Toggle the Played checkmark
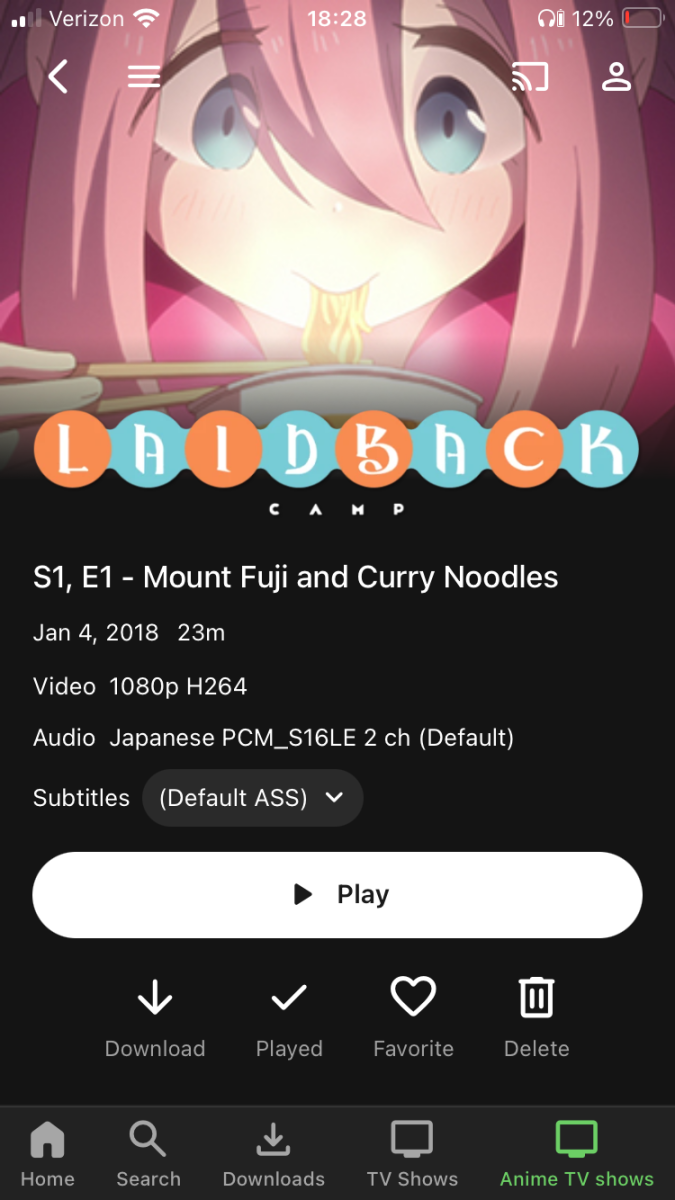The height and width of the screenshot is (1200, 675). 289,1017
